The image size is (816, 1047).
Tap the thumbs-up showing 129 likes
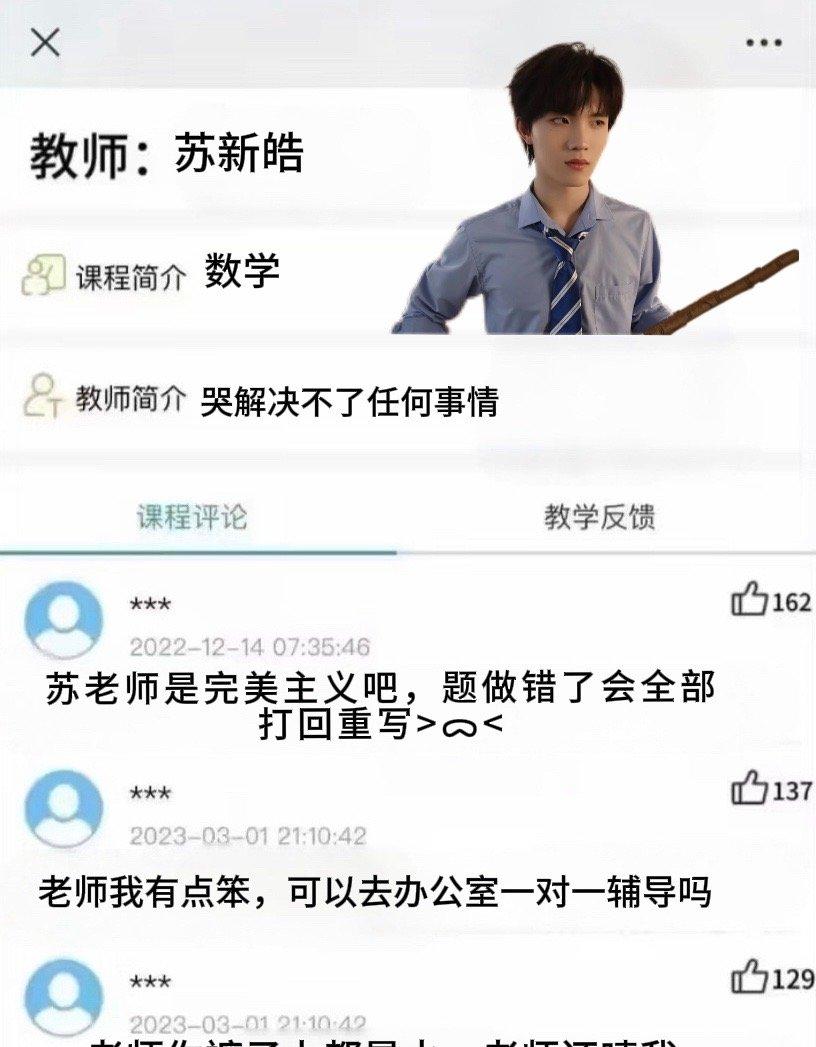coord(749,977)
